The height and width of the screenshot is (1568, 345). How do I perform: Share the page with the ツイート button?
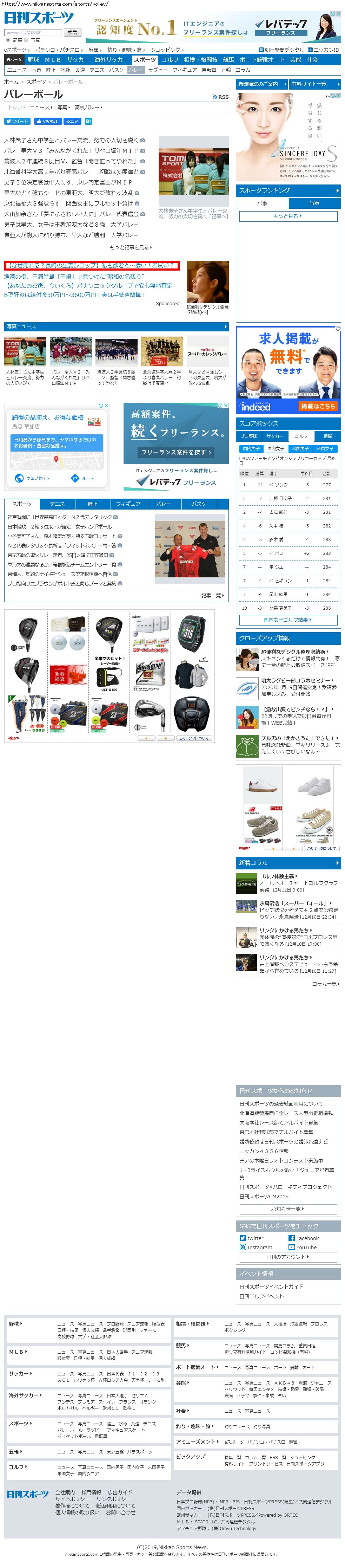17,121
